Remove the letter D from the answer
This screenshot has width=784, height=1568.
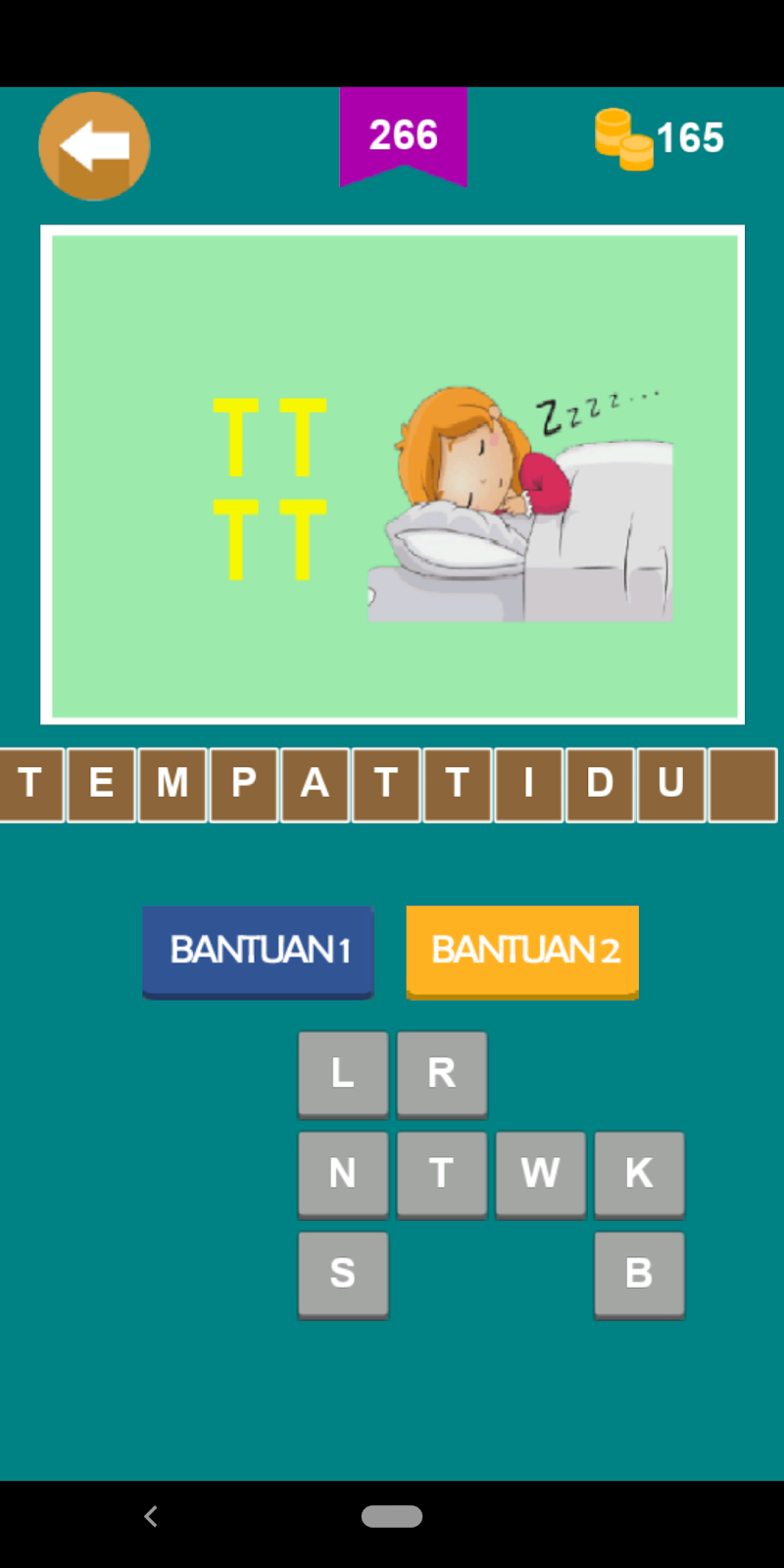pyautogui.click(x=600, y=784)
